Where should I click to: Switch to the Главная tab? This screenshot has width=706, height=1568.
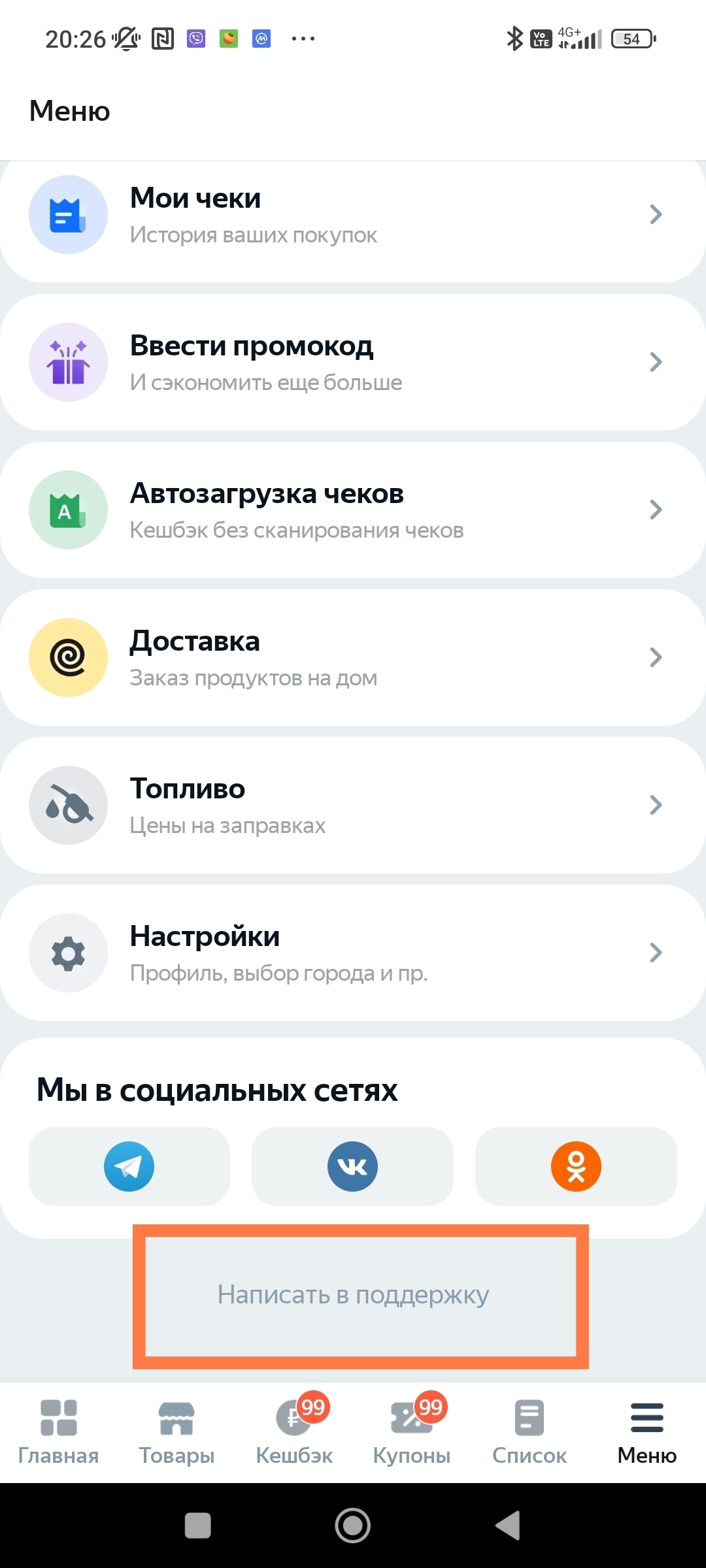59,1432
